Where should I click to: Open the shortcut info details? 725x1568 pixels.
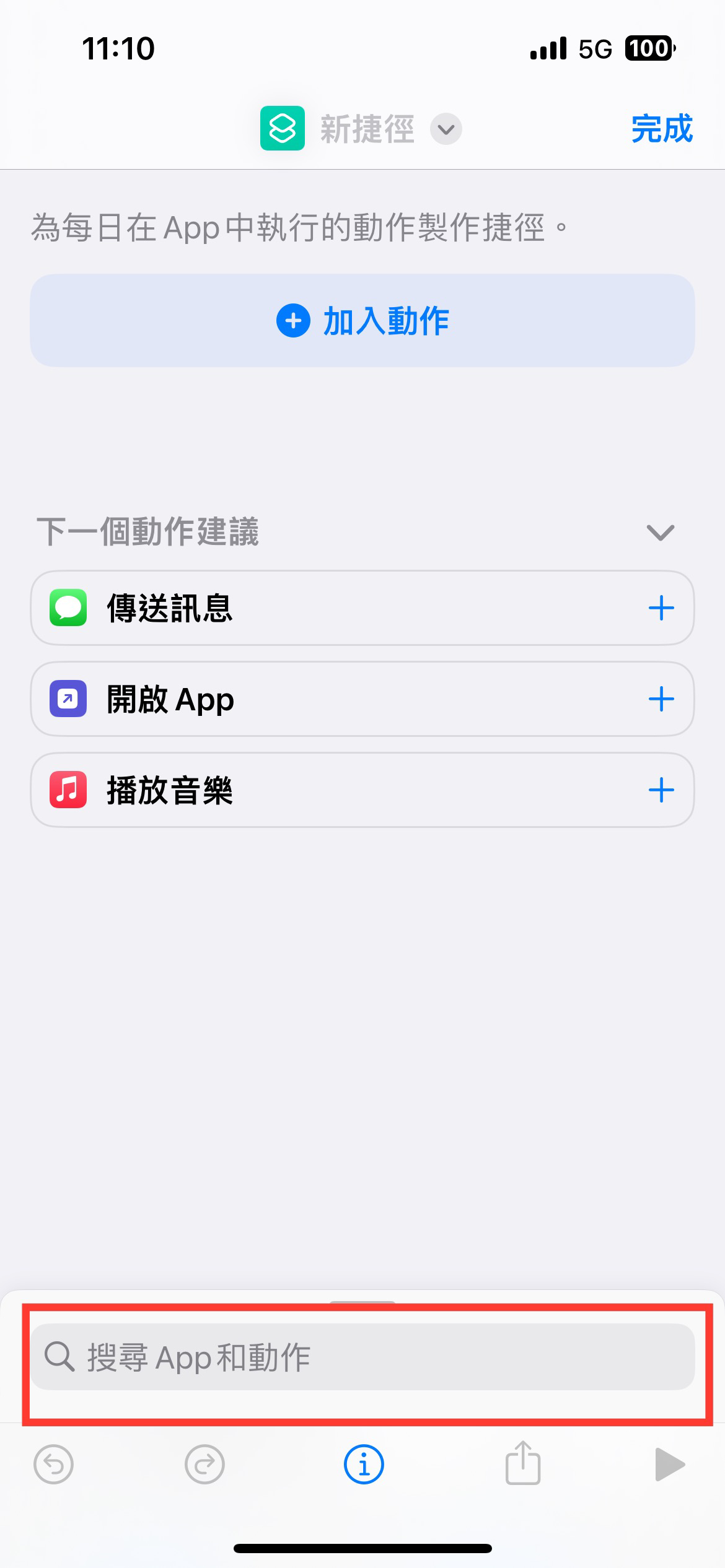click(364, 1465)
